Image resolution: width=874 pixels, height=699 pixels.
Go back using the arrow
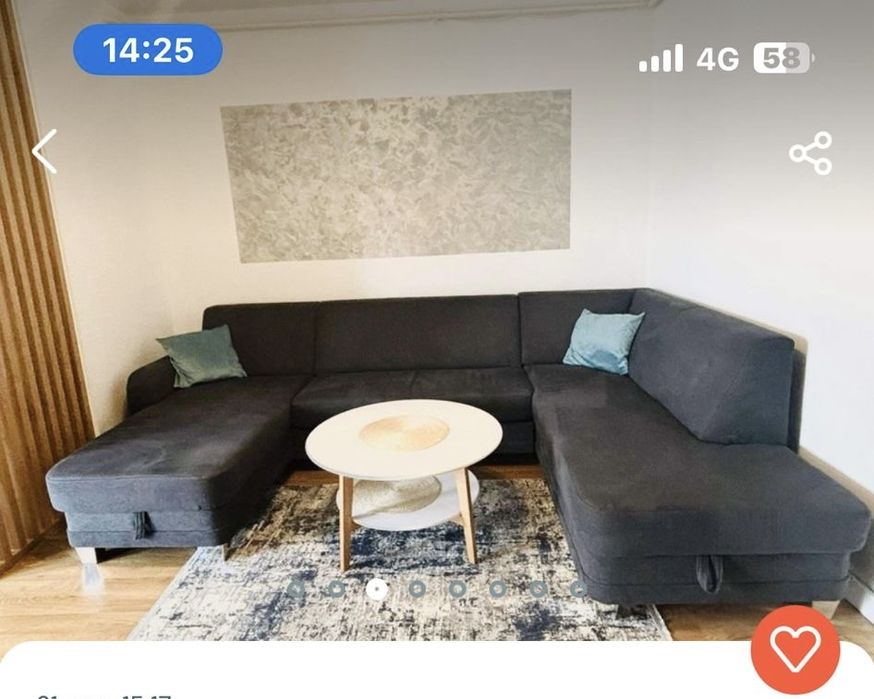(x=45, y=152)
